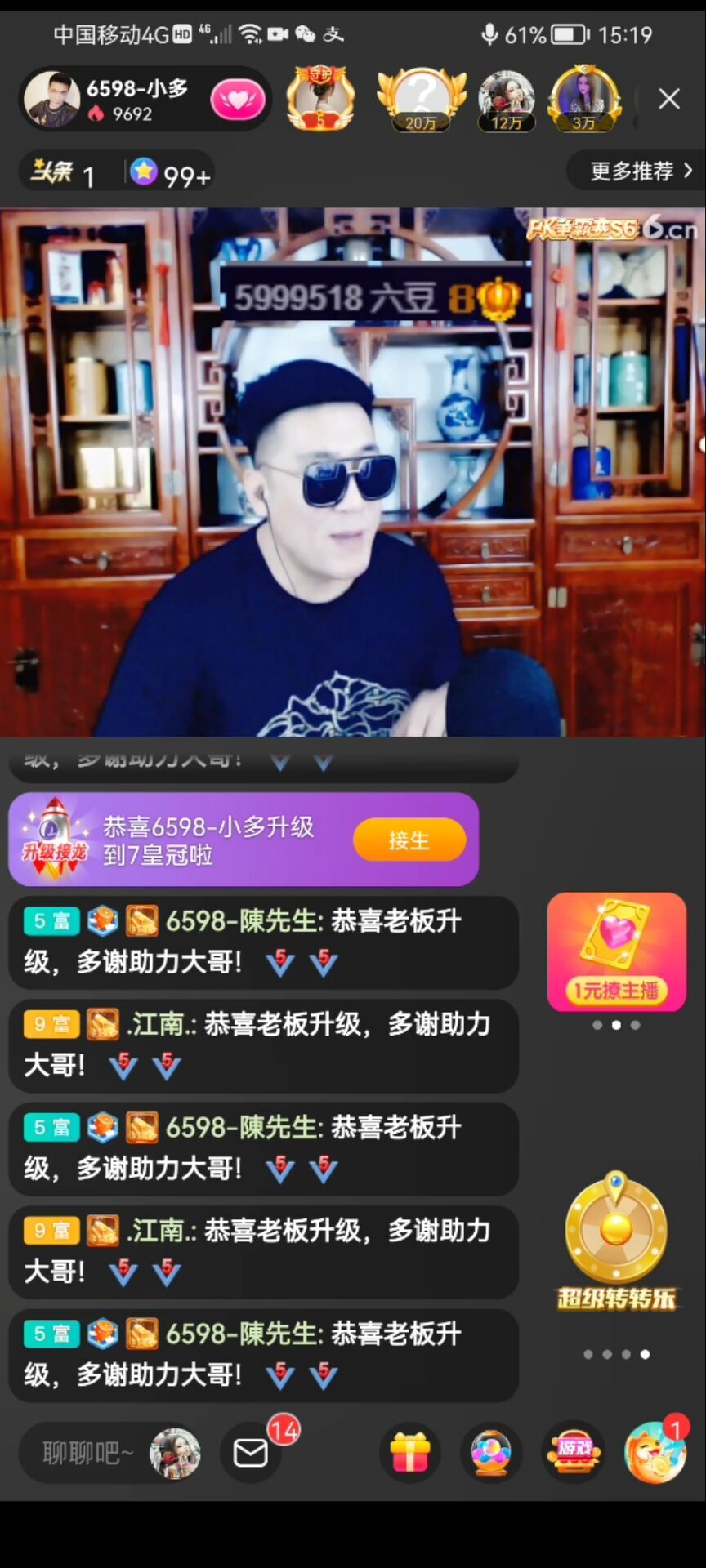Viewport: 706px width, 1568px height.
Task: Follow streamer with the pink heart button
Action: [x=237, y=100]
